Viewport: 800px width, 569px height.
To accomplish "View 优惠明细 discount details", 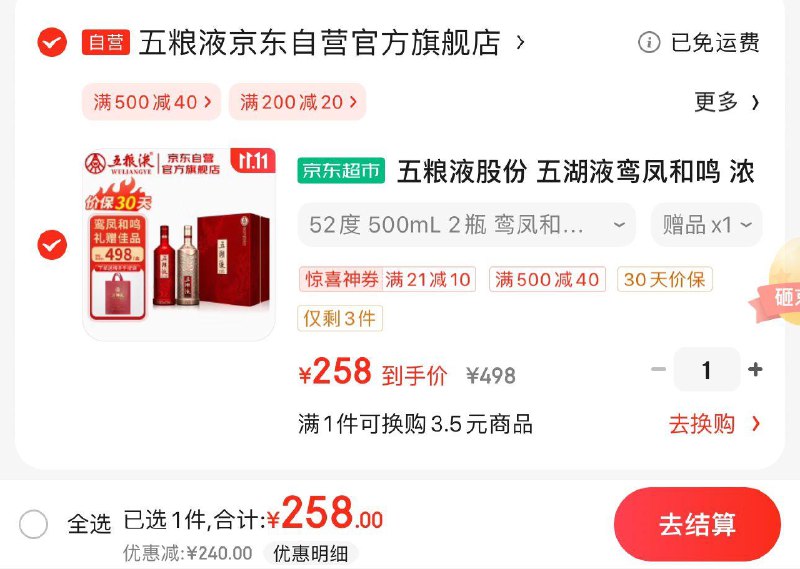I will [x=310, y=553].
